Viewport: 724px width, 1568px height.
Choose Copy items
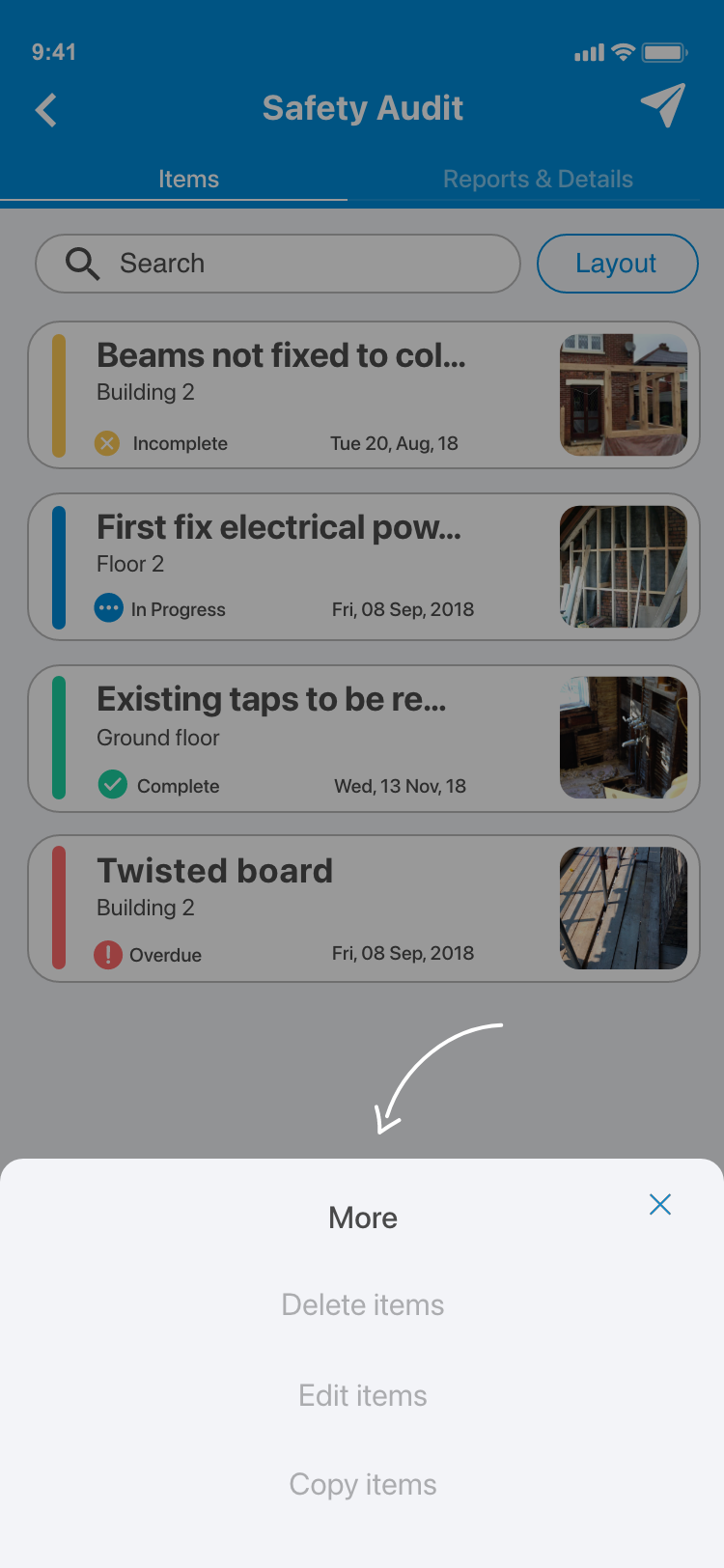[363, 1484]
